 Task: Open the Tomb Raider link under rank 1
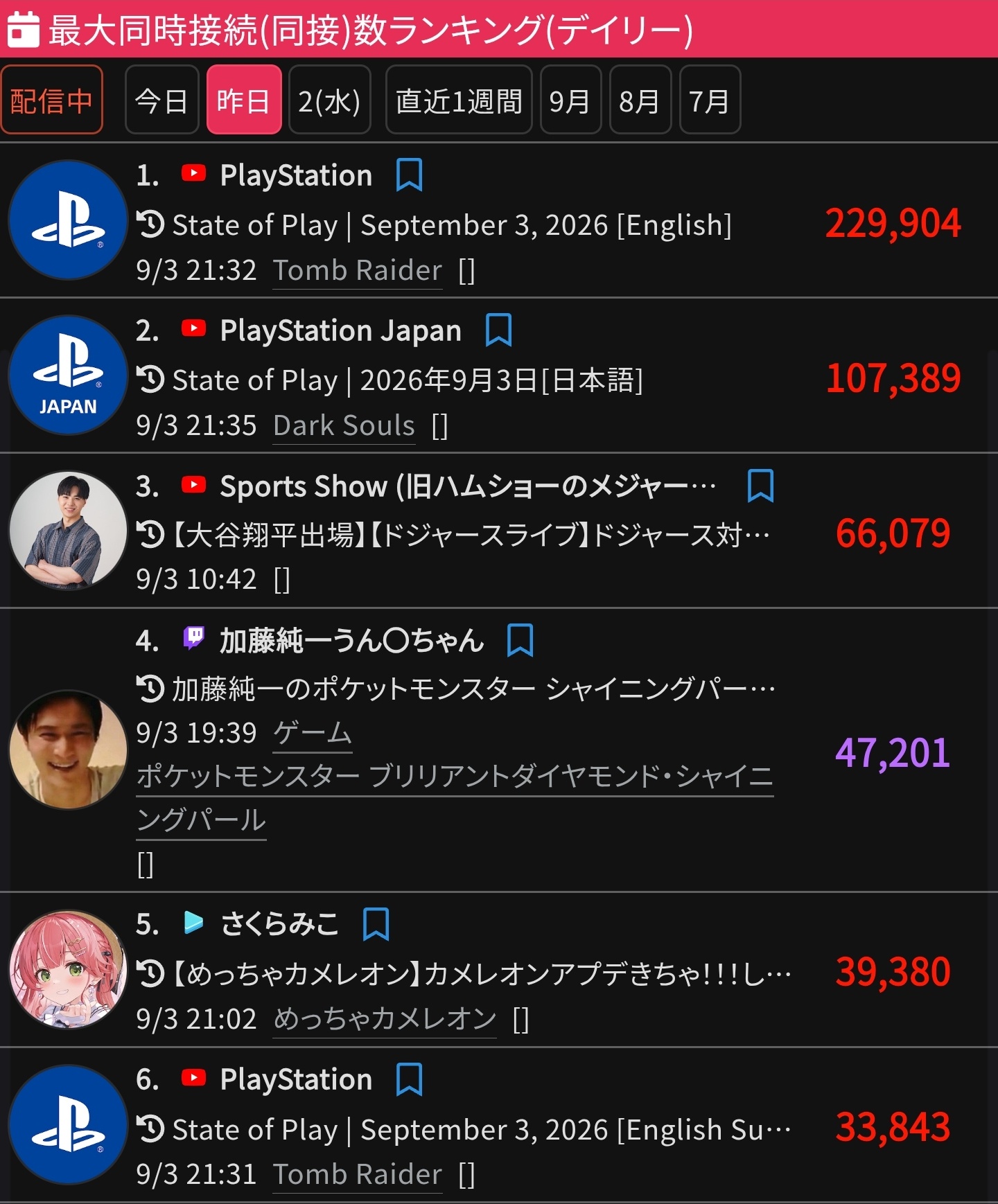click(x=358, y=270)
